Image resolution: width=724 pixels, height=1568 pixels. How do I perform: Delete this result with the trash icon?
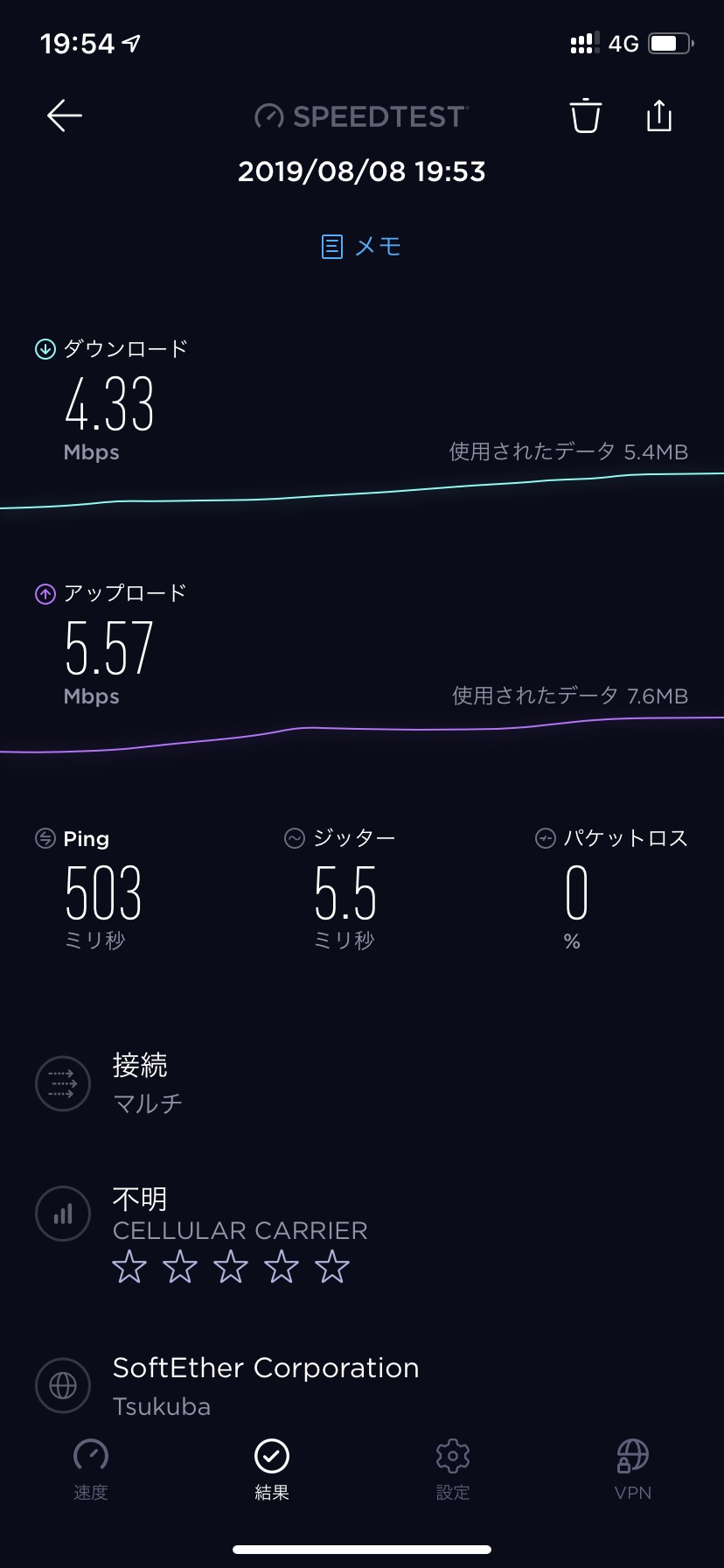click(x=586, y=115)
